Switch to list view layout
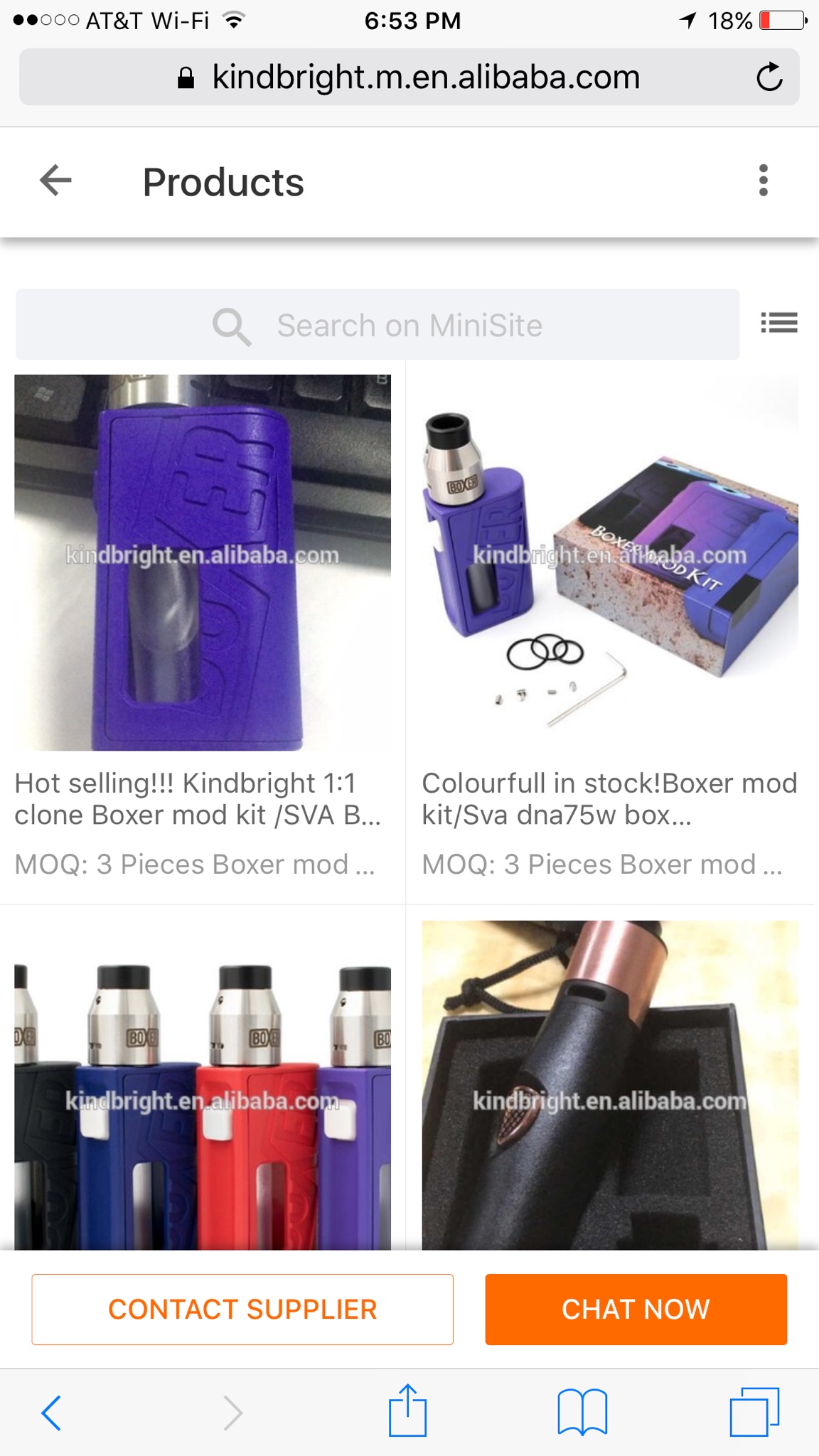 coord(778,323)
